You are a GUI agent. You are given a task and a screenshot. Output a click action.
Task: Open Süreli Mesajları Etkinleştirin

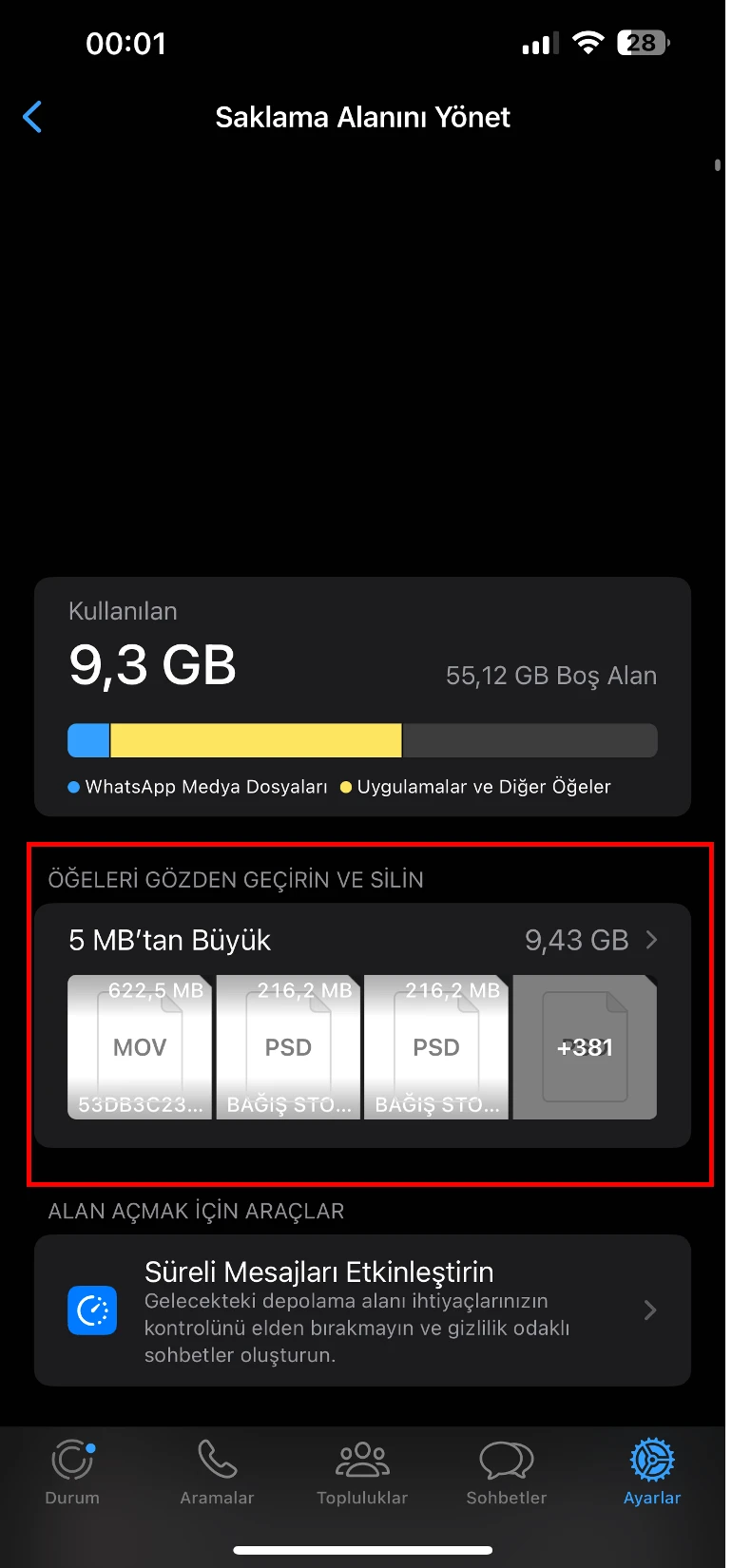[361, 1310]
